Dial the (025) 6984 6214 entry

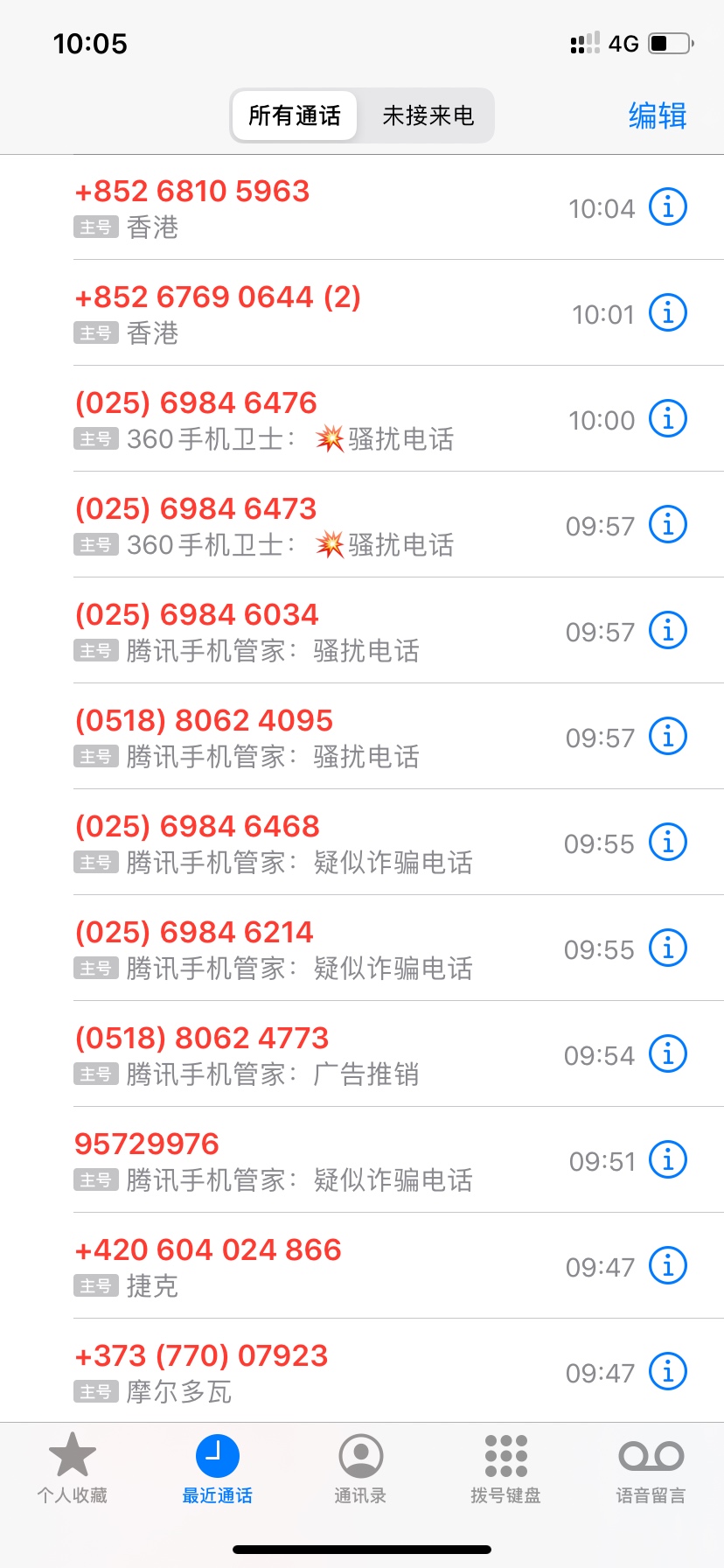click(194, 933)
